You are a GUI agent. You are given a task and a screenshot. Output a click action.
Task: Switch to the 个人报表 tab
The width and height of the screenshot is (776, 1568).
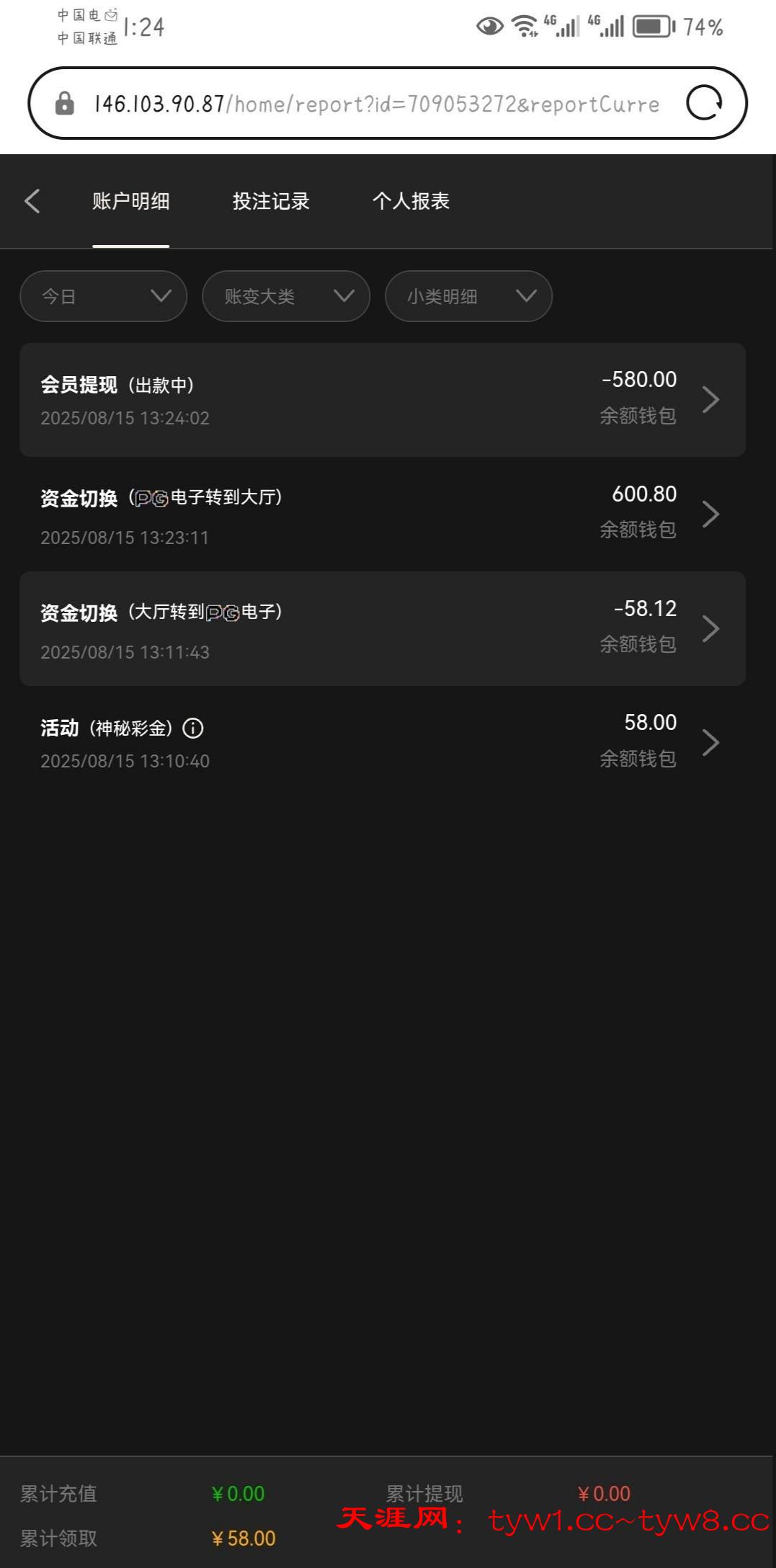click(411, 201)
